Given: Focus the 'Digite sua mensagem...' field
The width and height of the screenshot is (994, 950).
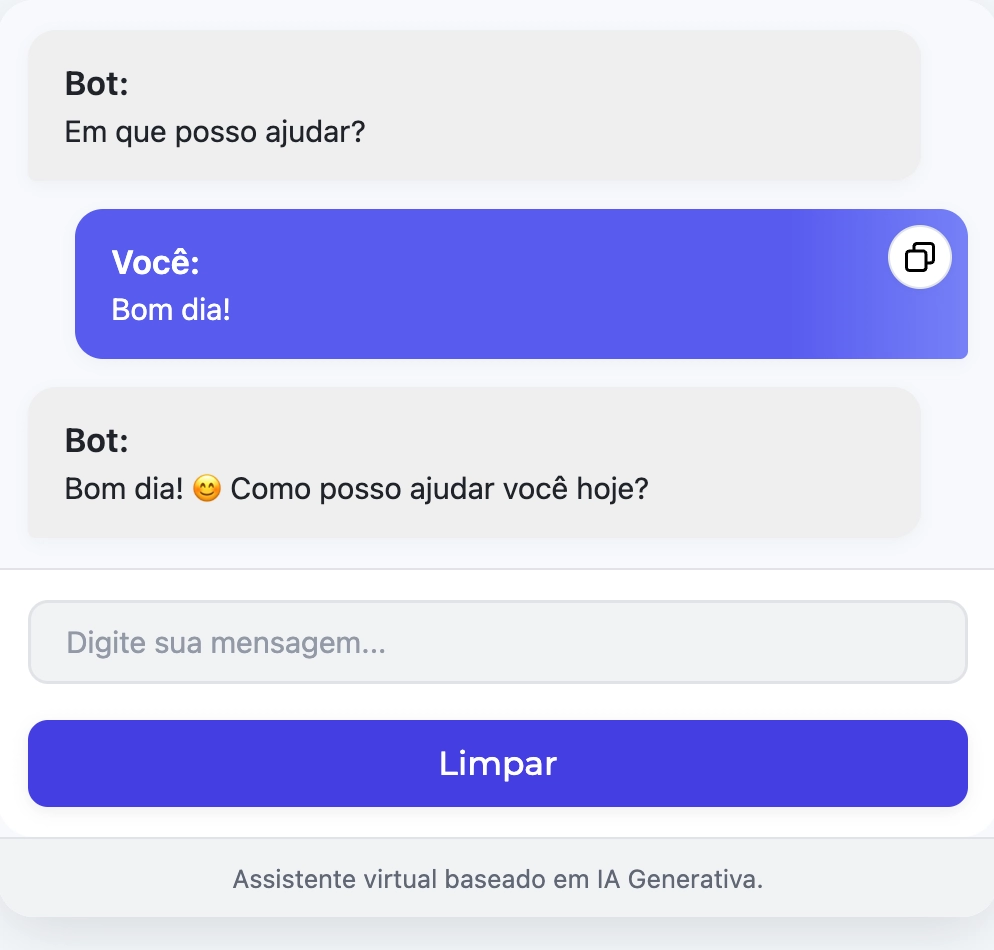Looking at the screenshot, I should (x=497, y=642).
